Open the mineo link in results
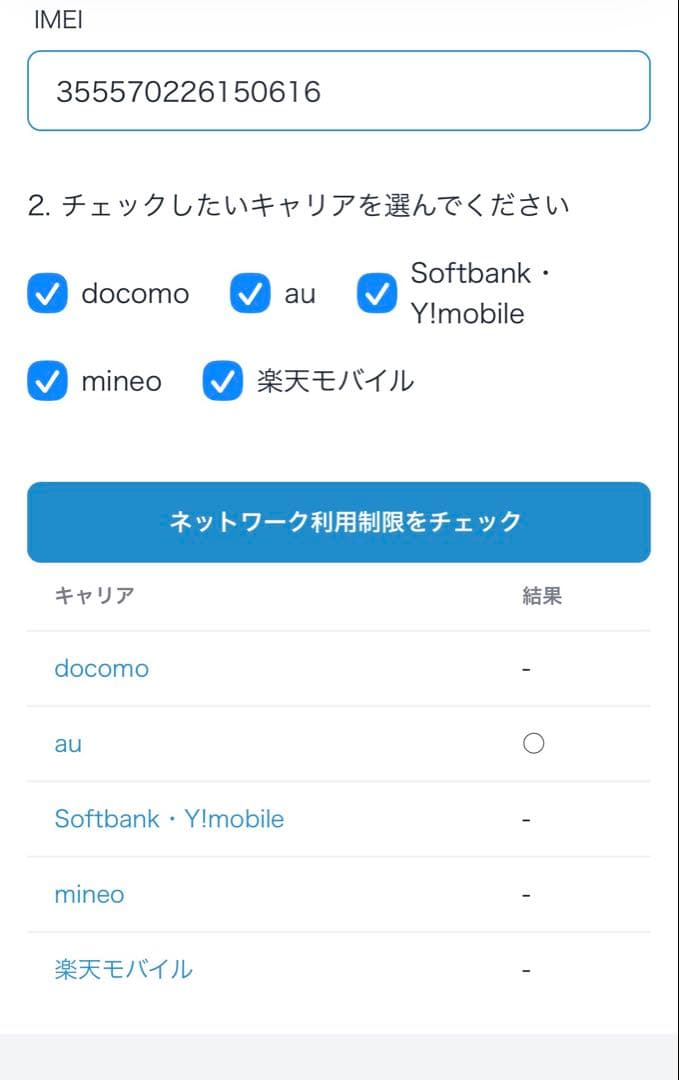 [x=89, y=894]
